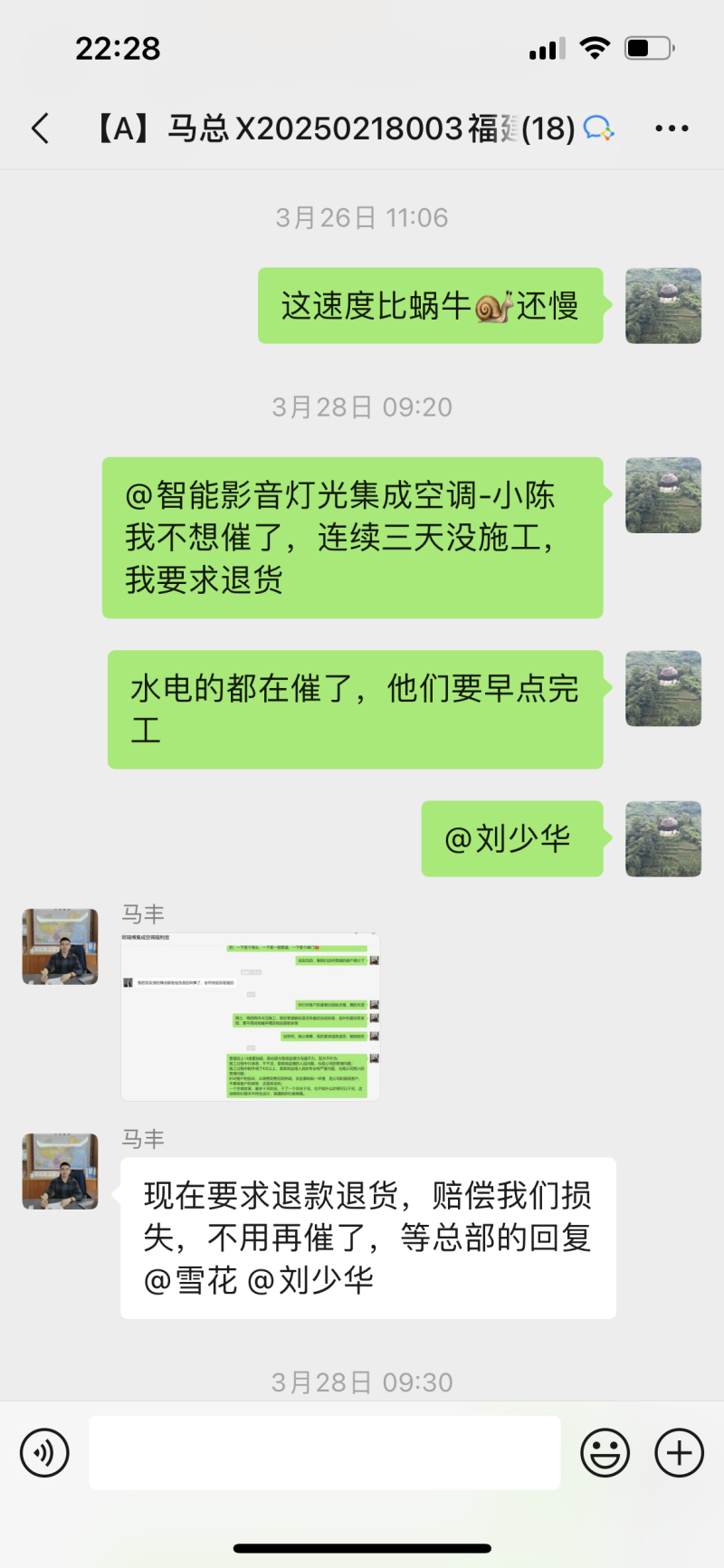
Task: Open 马丰's avatar beside the refund message
Action: 60,1171
